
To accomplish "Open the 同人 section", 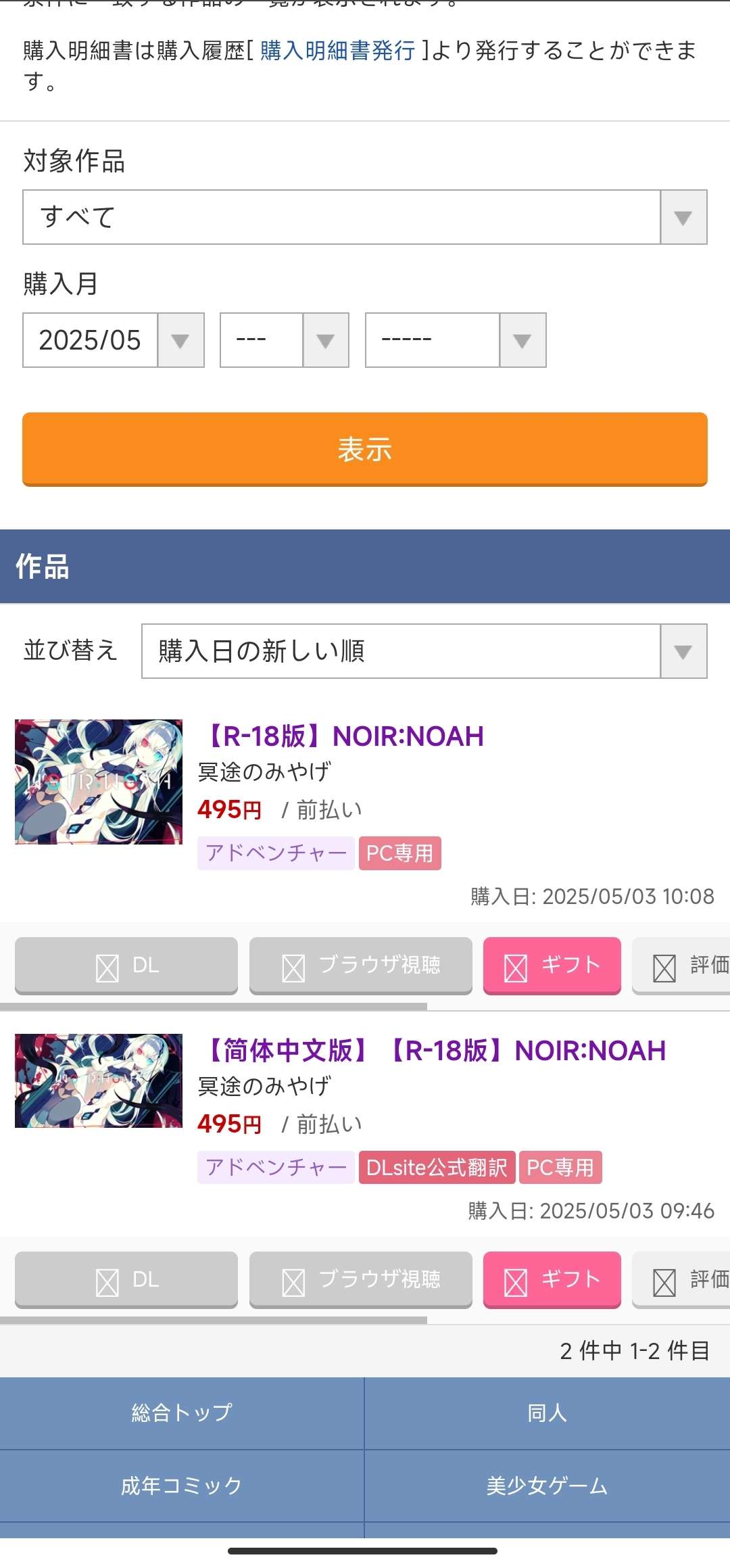I will [x=547, y=1413].
